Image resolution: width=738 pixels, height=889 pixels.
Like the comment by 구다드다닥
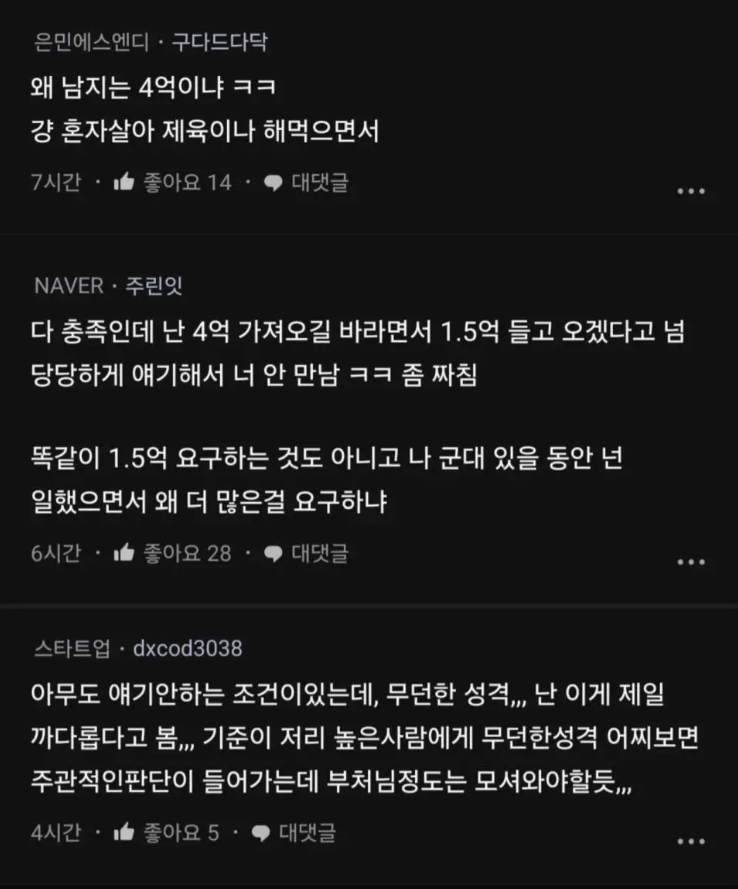click(x=125, y=182)
